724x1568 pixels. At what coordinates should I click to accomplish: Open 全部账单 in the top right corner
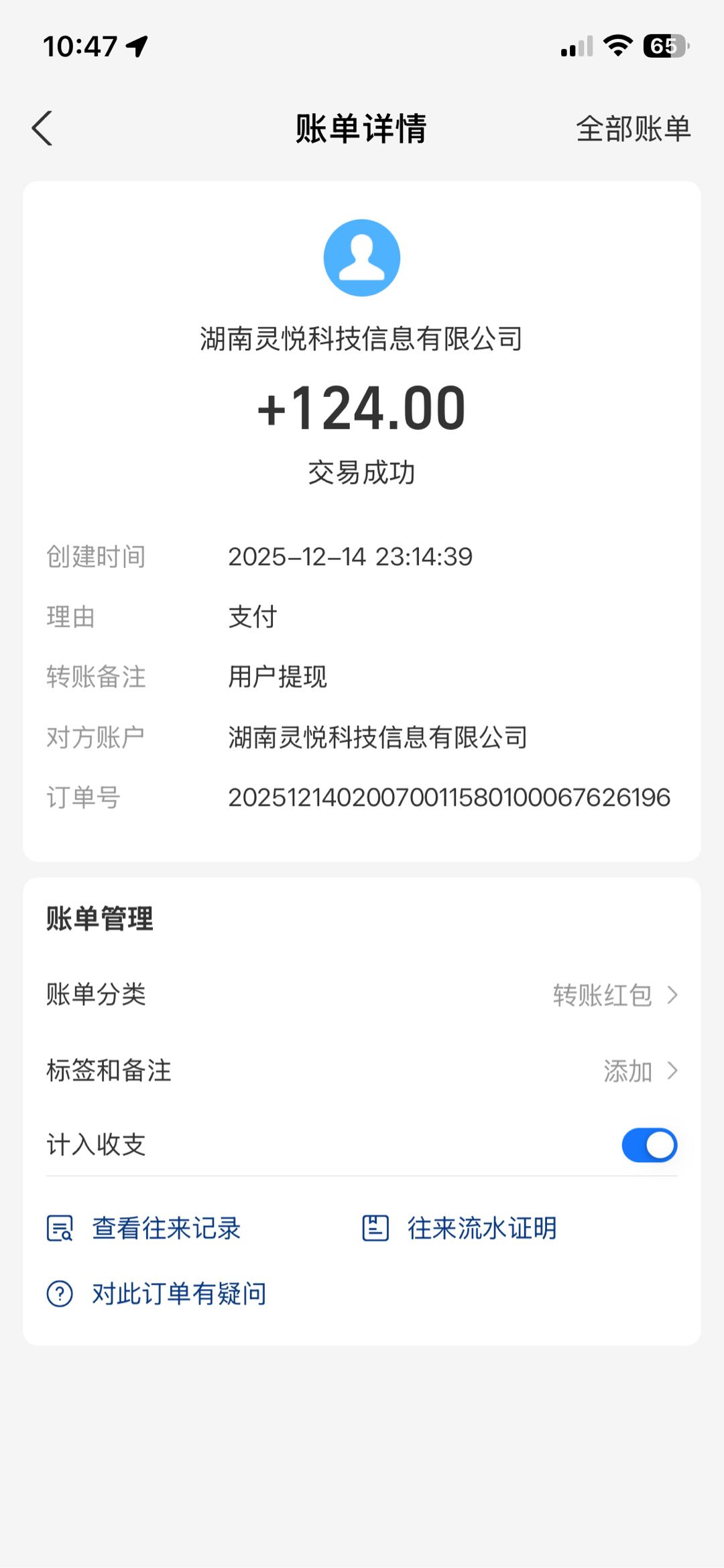point(633,129)
